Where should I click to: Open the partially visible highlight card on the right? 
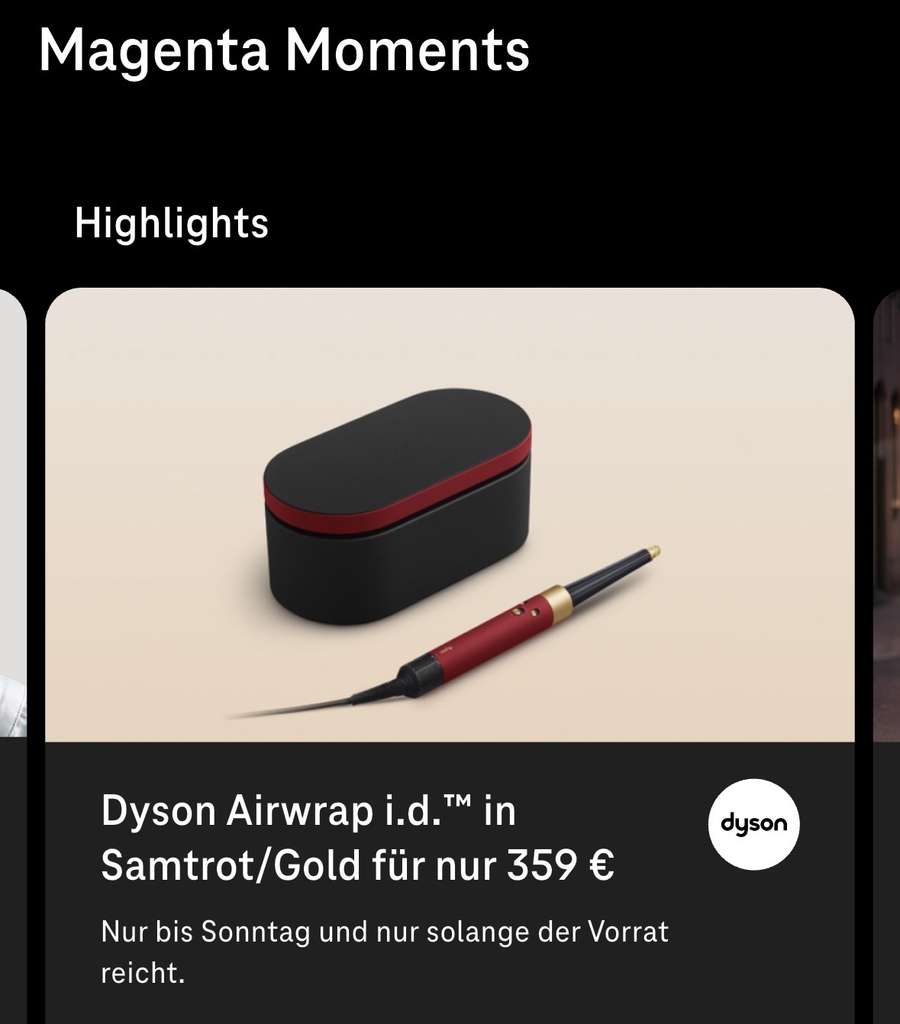pyautogui.click(x=887, y=656)
